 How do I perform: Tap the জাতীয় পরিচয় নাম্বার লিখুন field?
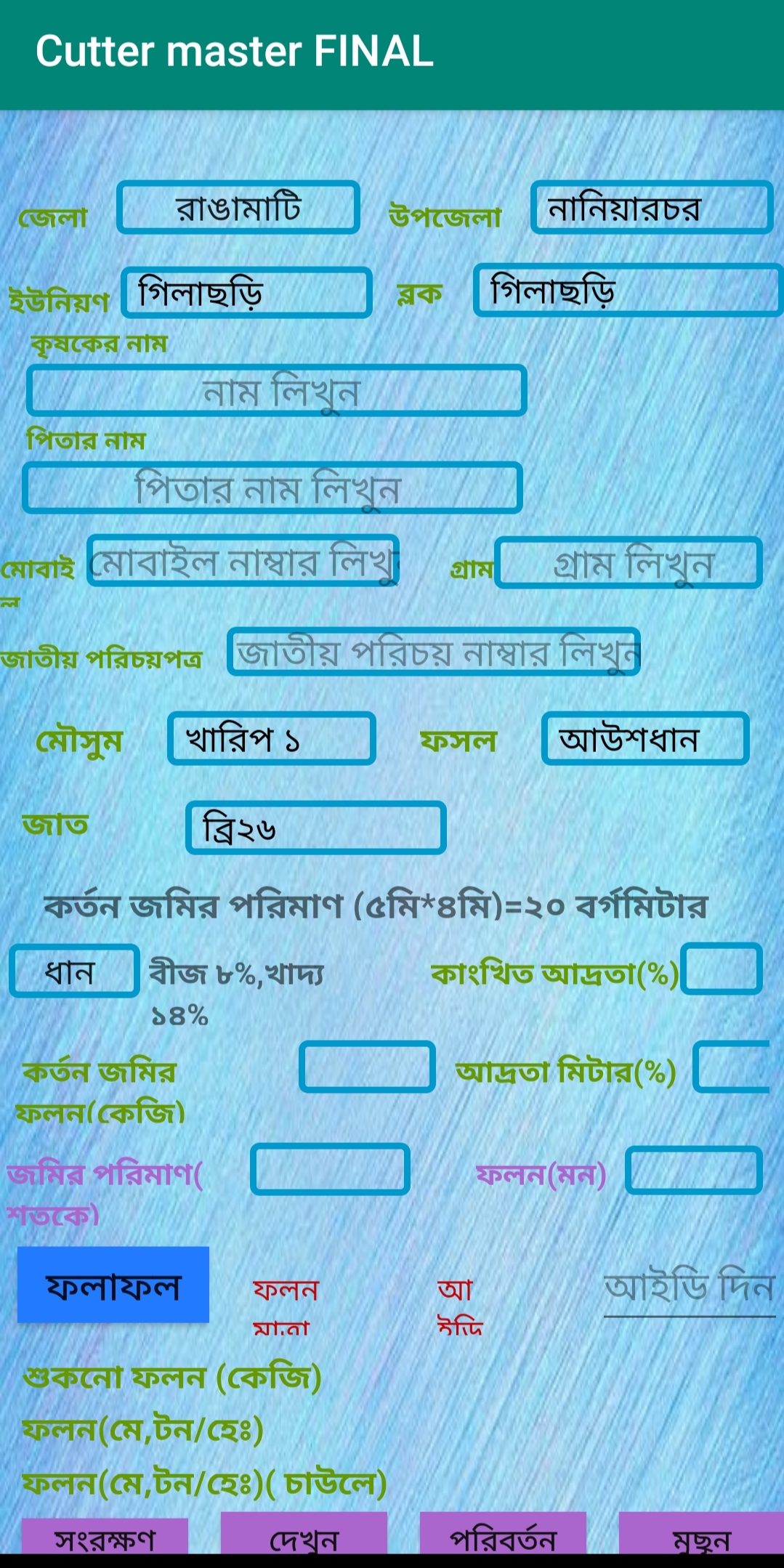(x=433, y=652)
